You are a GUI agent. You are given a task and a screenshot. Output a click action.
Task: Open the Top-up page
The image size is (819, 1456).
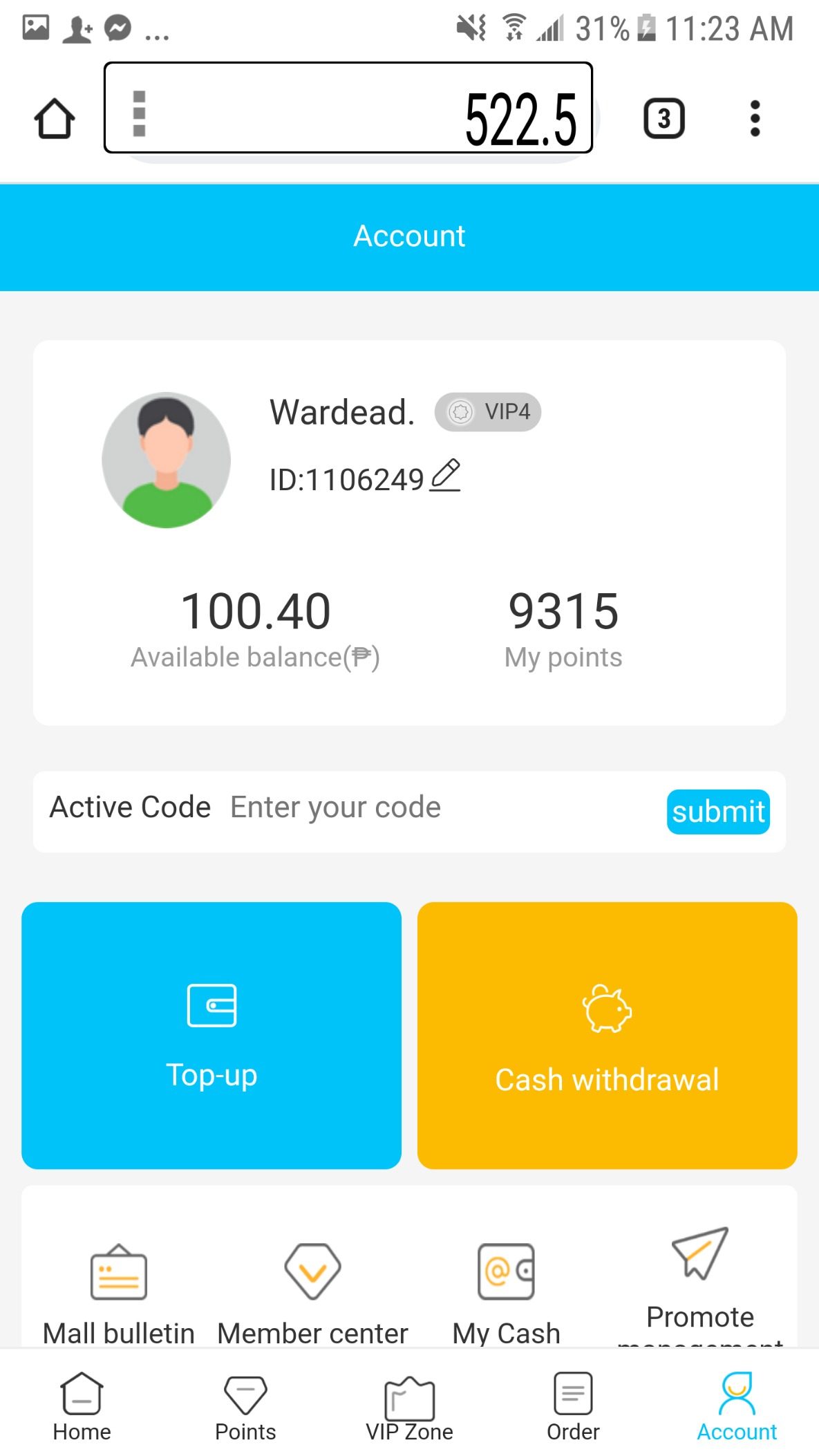click(x=211, y=1035)
